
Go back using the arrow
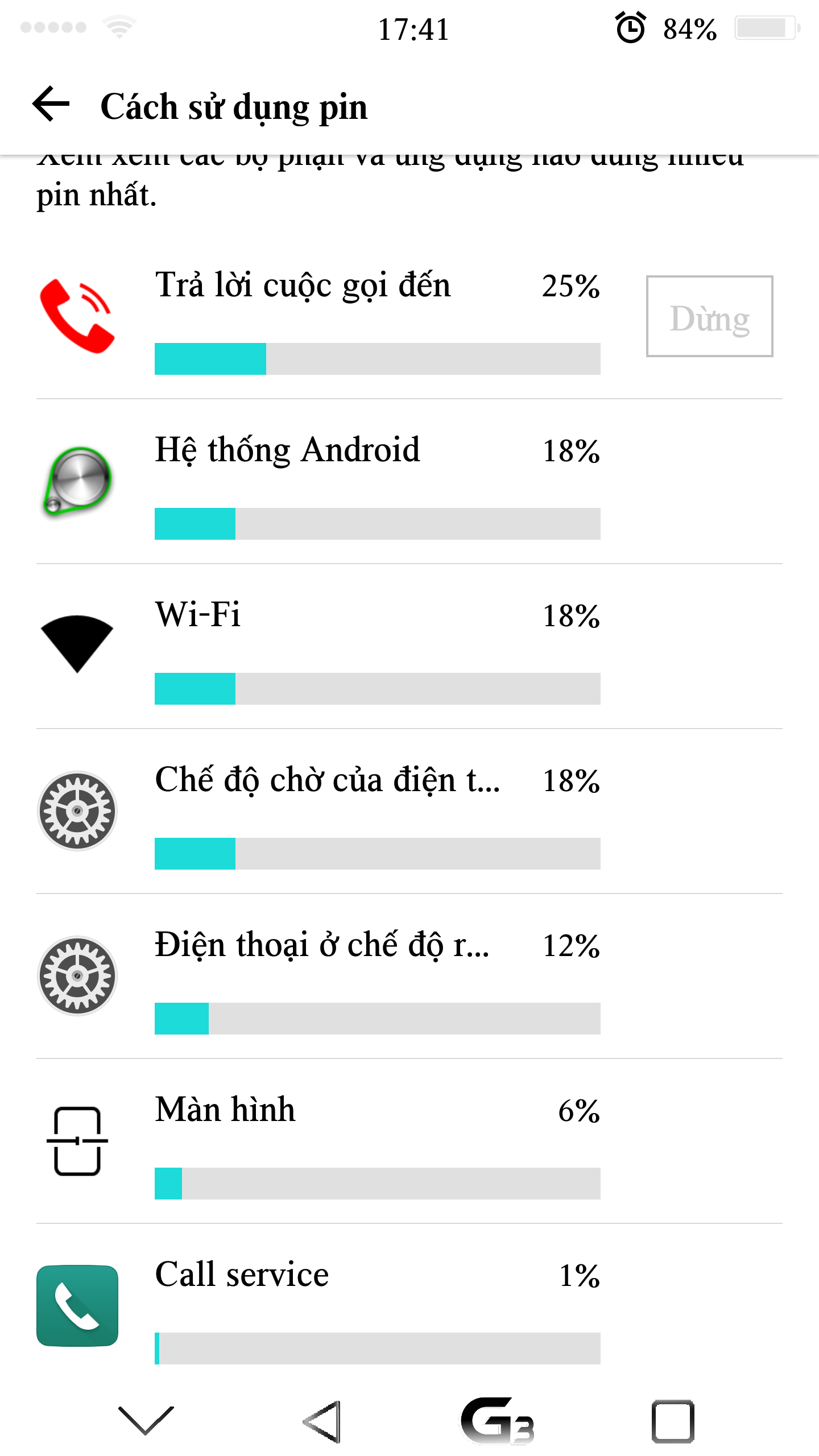click(51, 105)
